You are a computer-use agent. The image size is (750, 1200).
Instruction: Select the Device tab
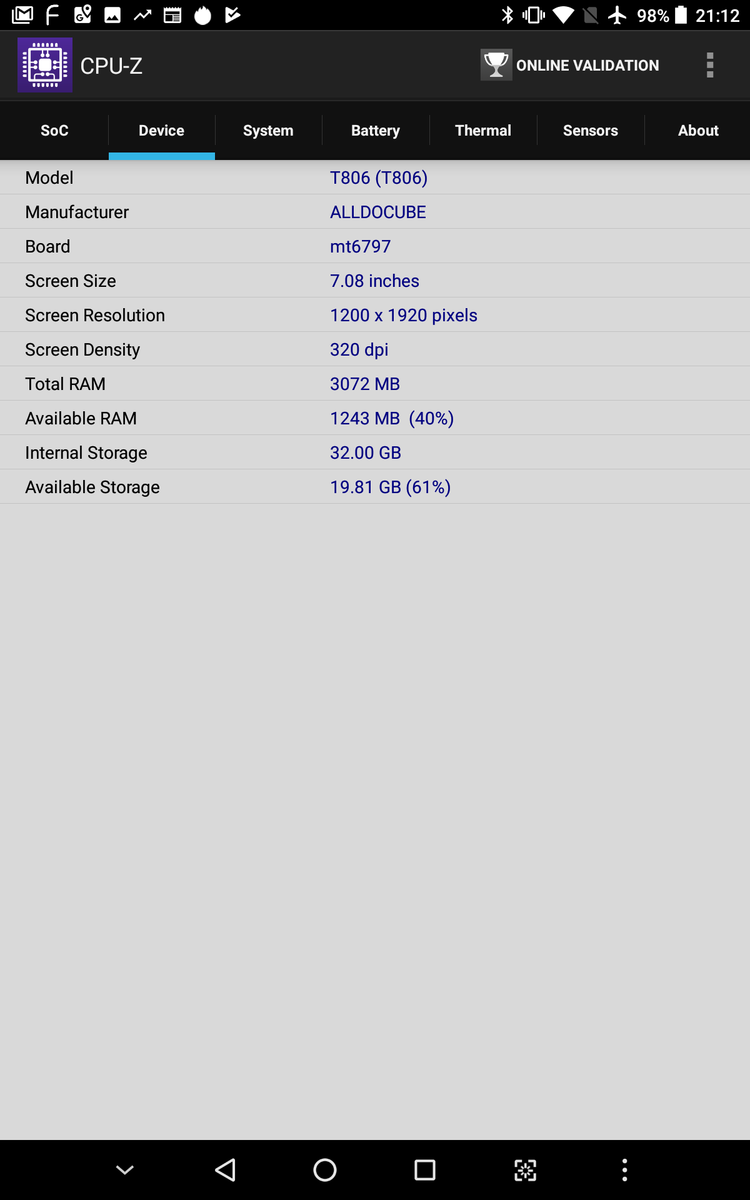[x=161, y=131]
